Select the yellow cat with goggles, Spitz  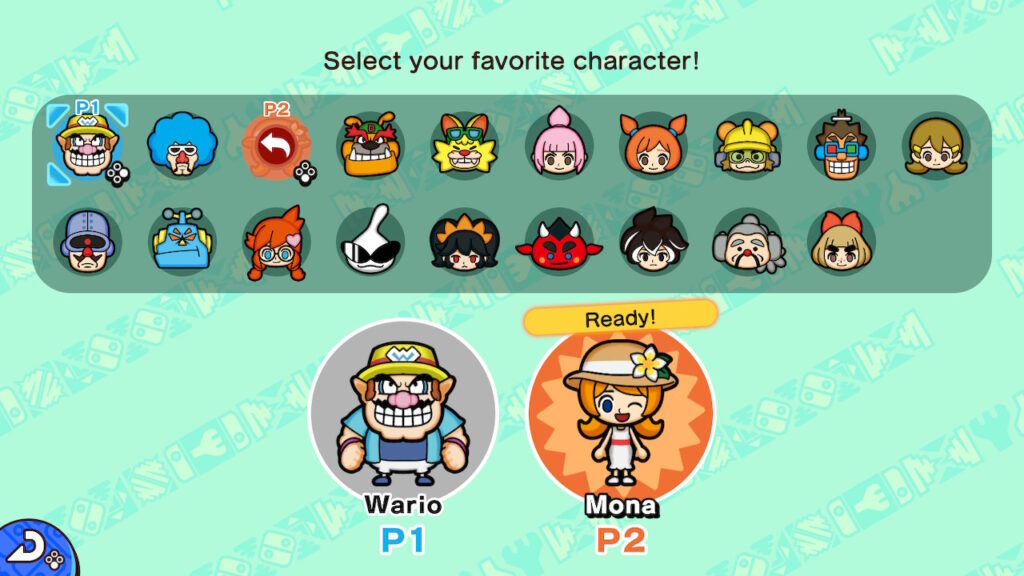464,146
